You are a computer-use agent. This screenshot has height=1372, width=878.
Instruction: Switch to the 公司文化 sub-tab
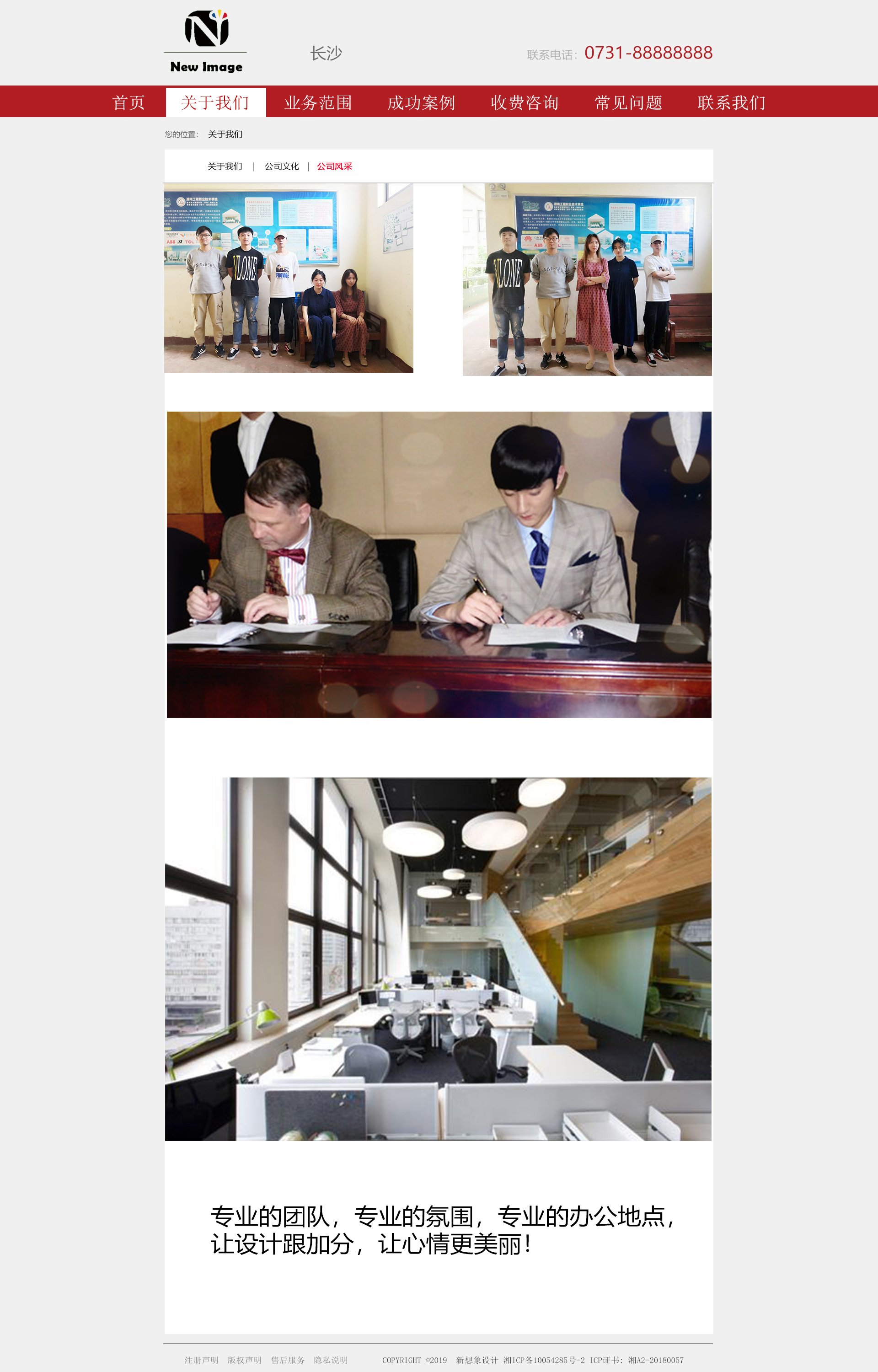pyautogui.click(x=282, y=166)
